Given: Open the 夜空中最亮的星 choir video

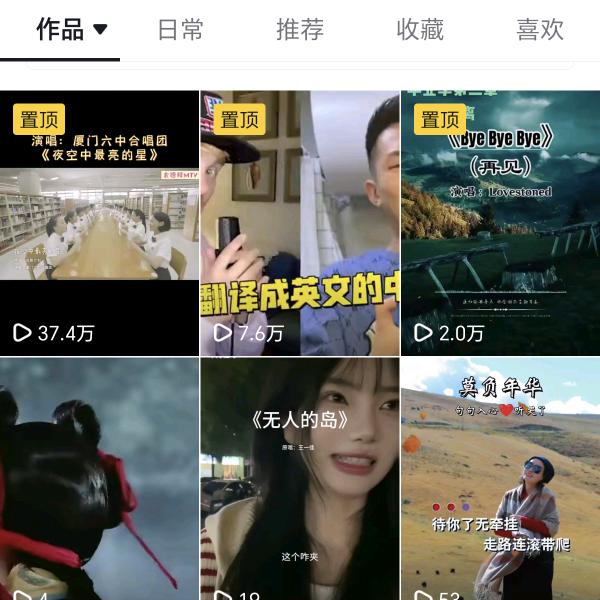Looking at the screenshot, I should [99, 225].
